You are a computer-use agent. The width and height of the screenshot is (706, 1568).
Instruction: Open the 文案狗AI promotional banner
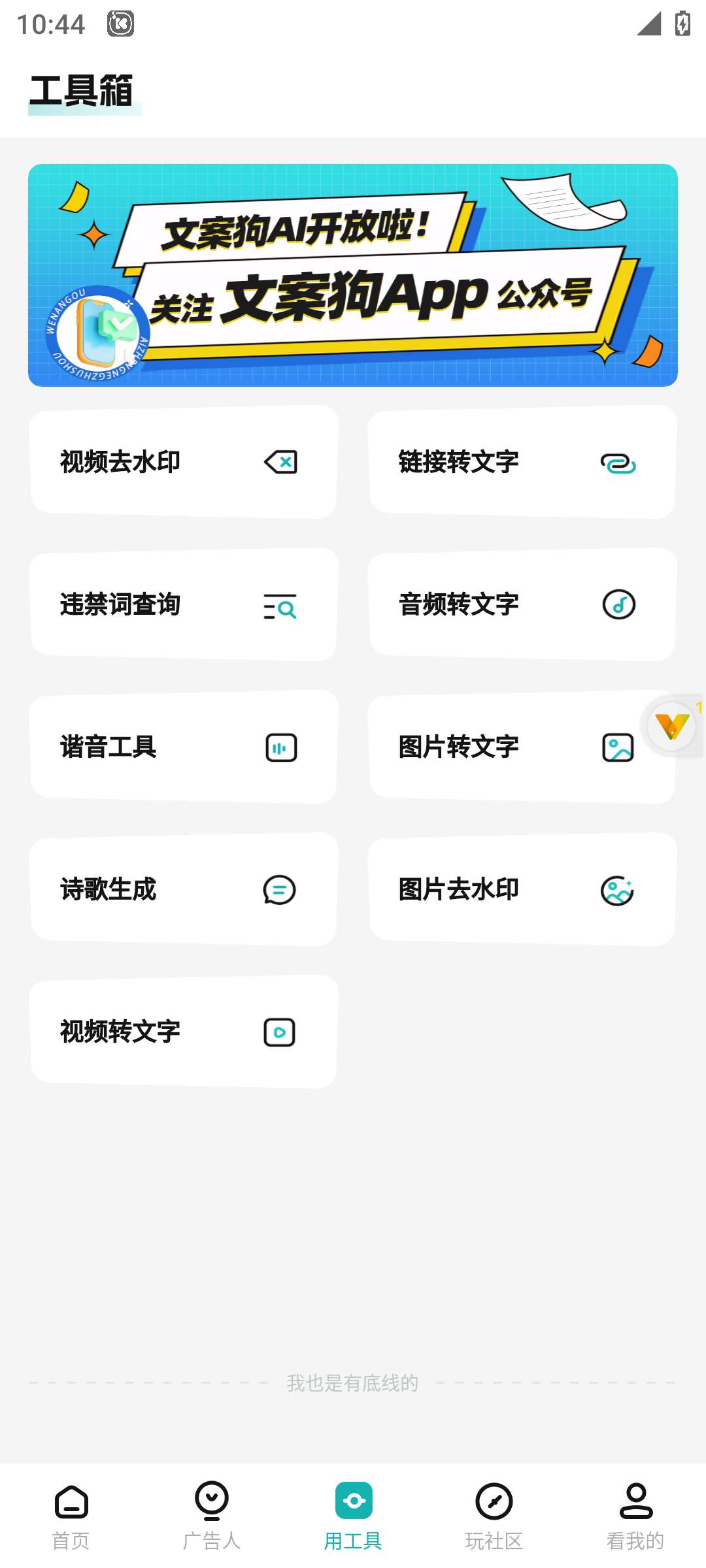click(353, 275)
